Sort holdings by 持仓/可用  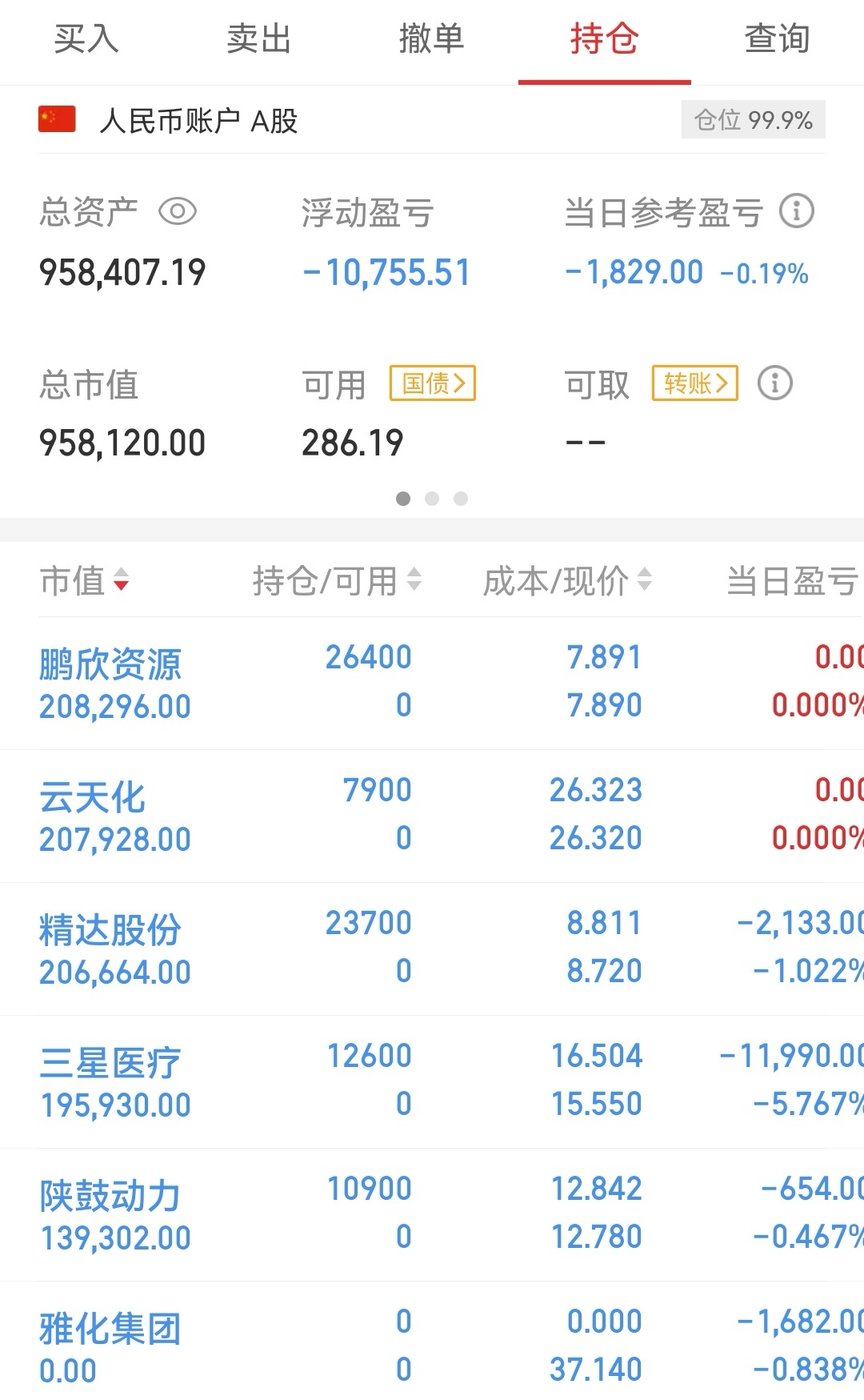[337, 581]
